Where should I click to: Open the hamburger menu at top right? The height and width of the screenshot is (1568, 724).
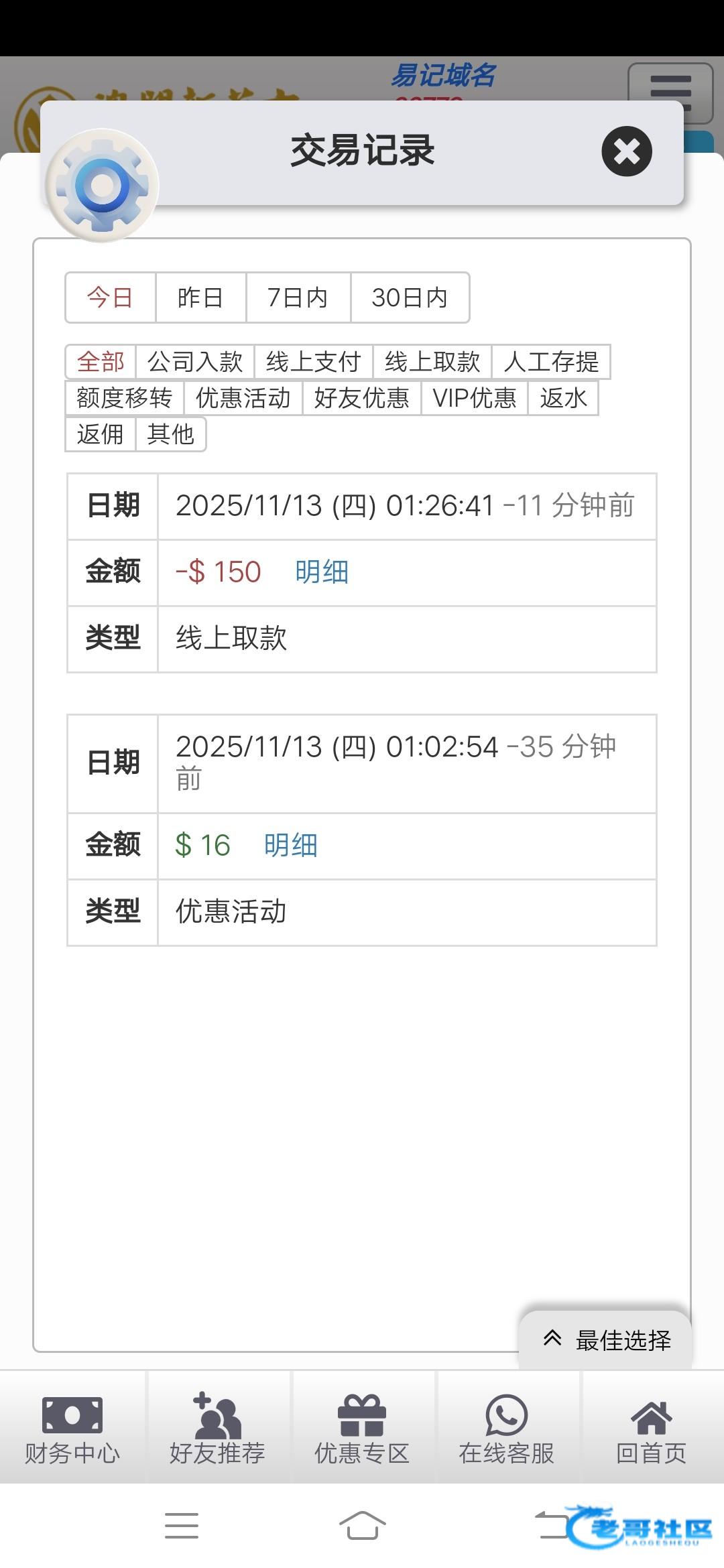pyautogui.click(x=670, y=89)
